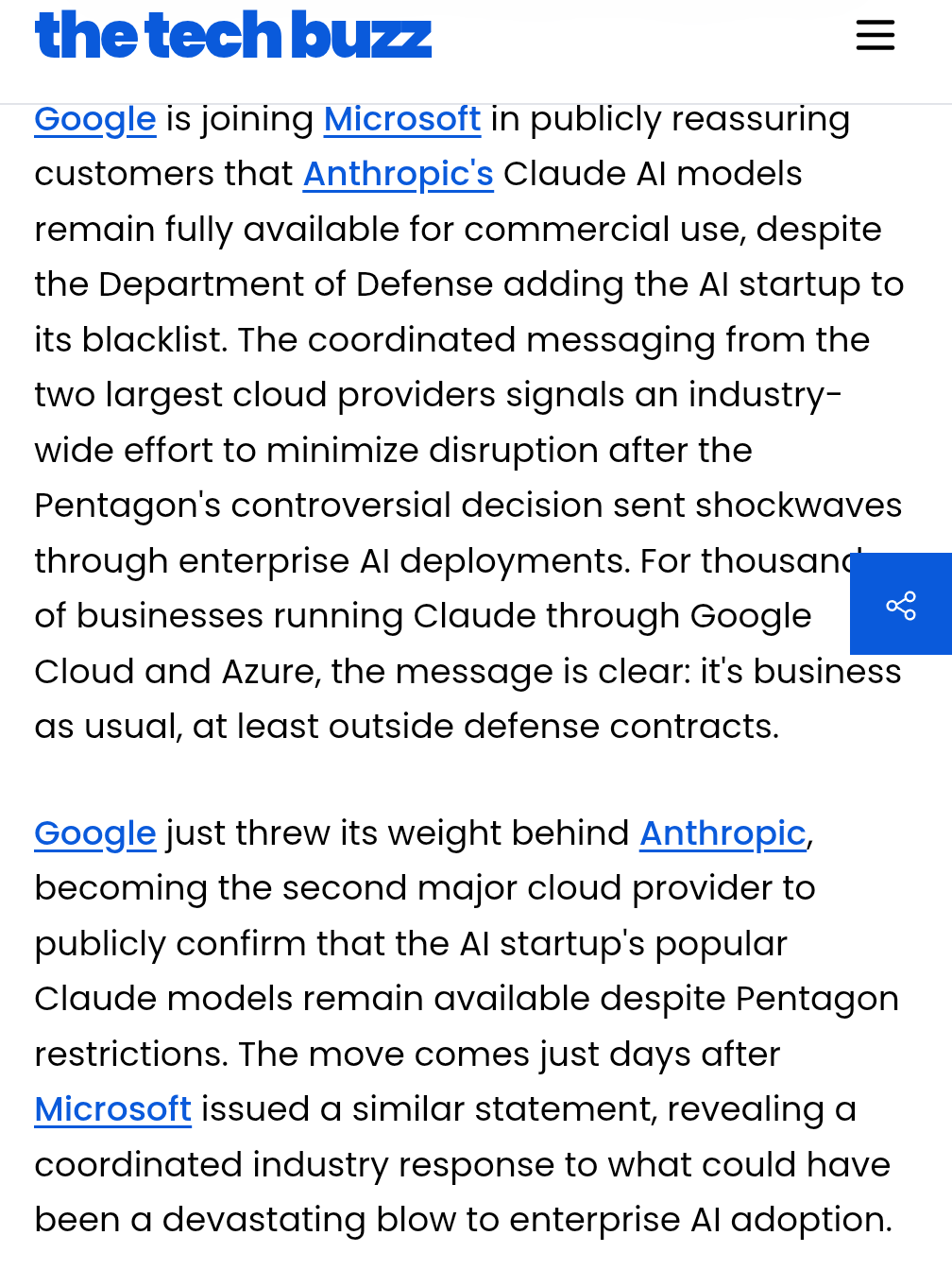Screen dimensions: 952x1287
Task: Follow the Anthropic's link
Action: [x=398, y=174]
